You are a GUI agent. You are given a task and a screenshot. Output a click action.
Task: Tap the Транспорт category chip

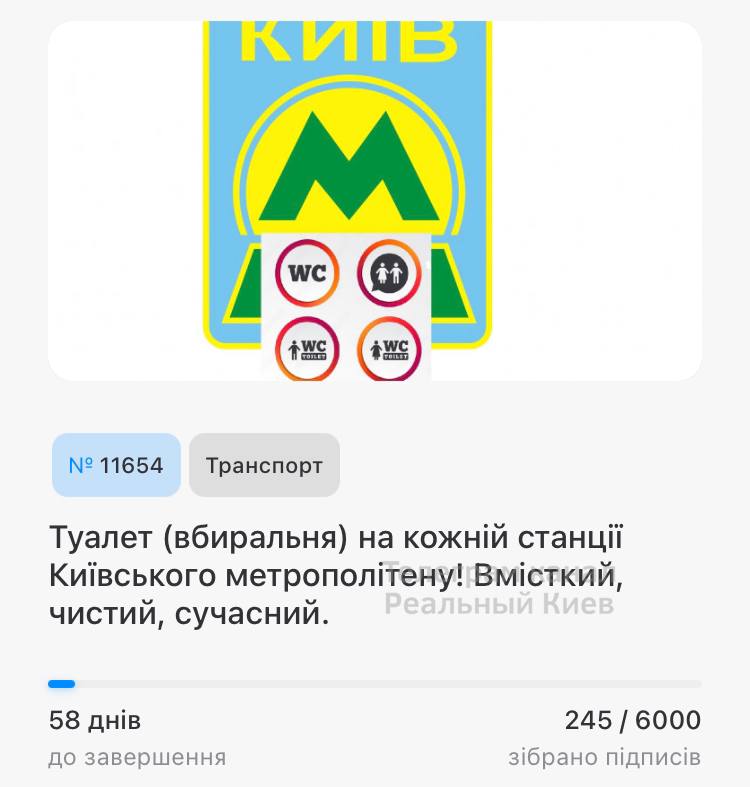[x=264, y=465]
